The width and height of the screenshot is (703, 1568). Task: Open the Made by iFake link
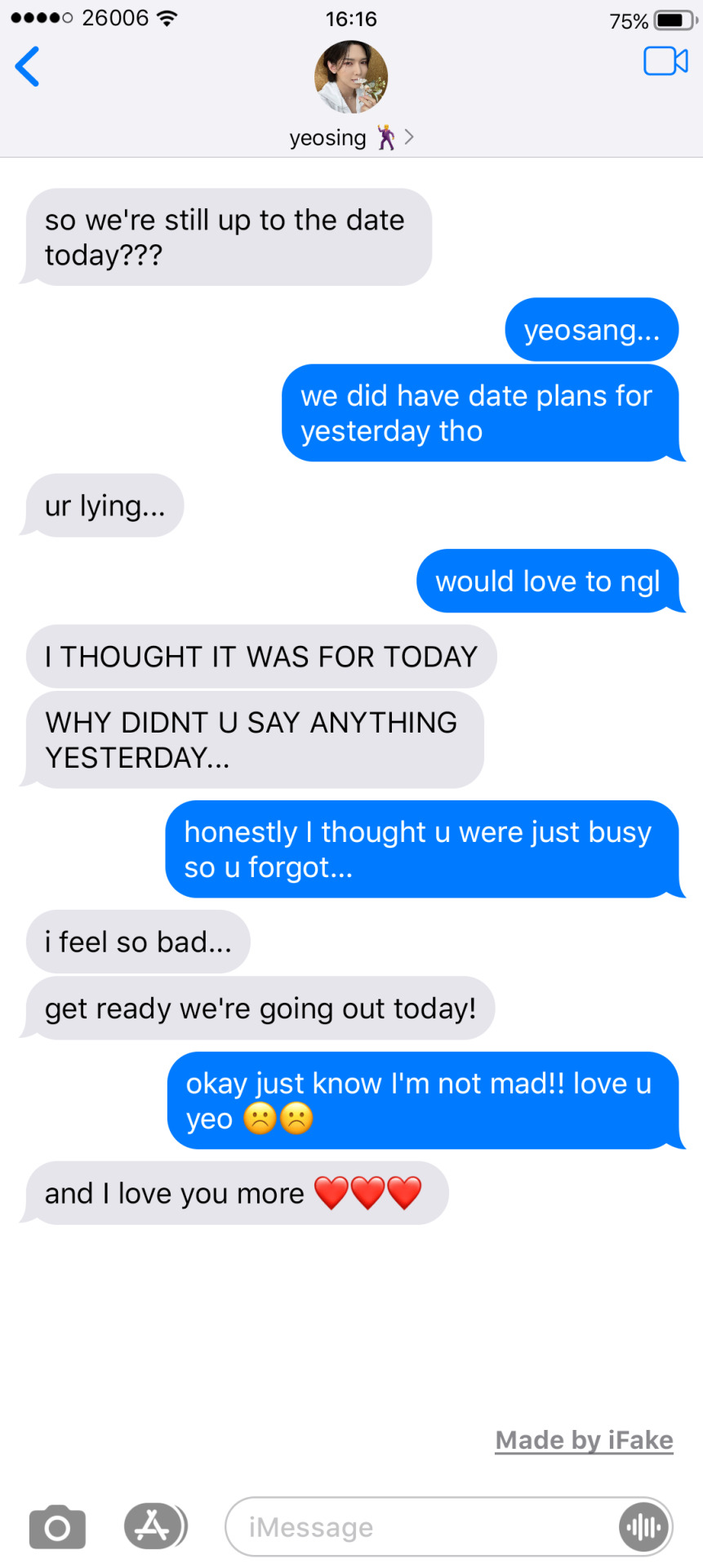(584, 1440)
